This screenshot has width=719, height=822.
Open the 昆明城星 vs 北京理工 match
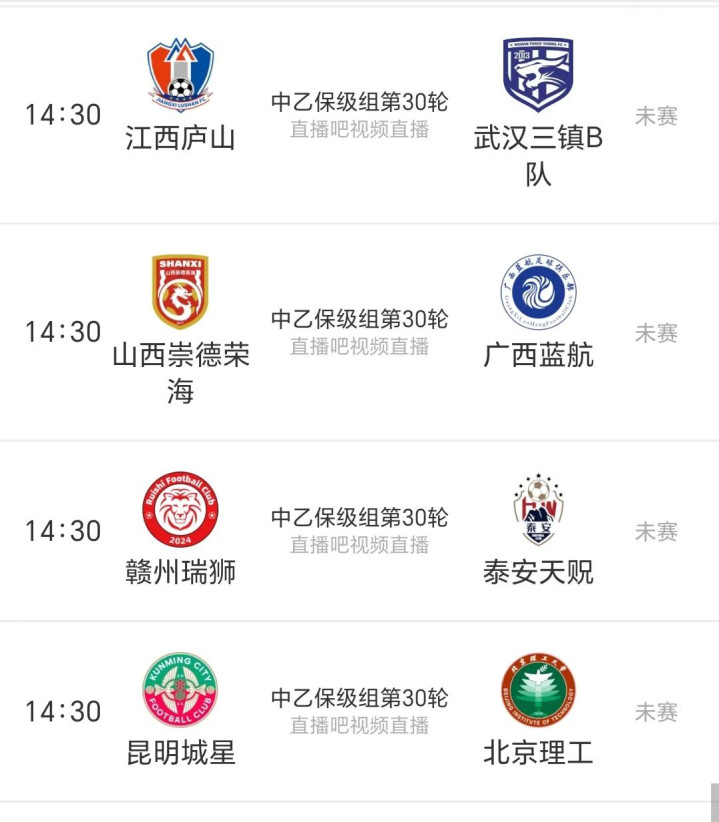359,697
